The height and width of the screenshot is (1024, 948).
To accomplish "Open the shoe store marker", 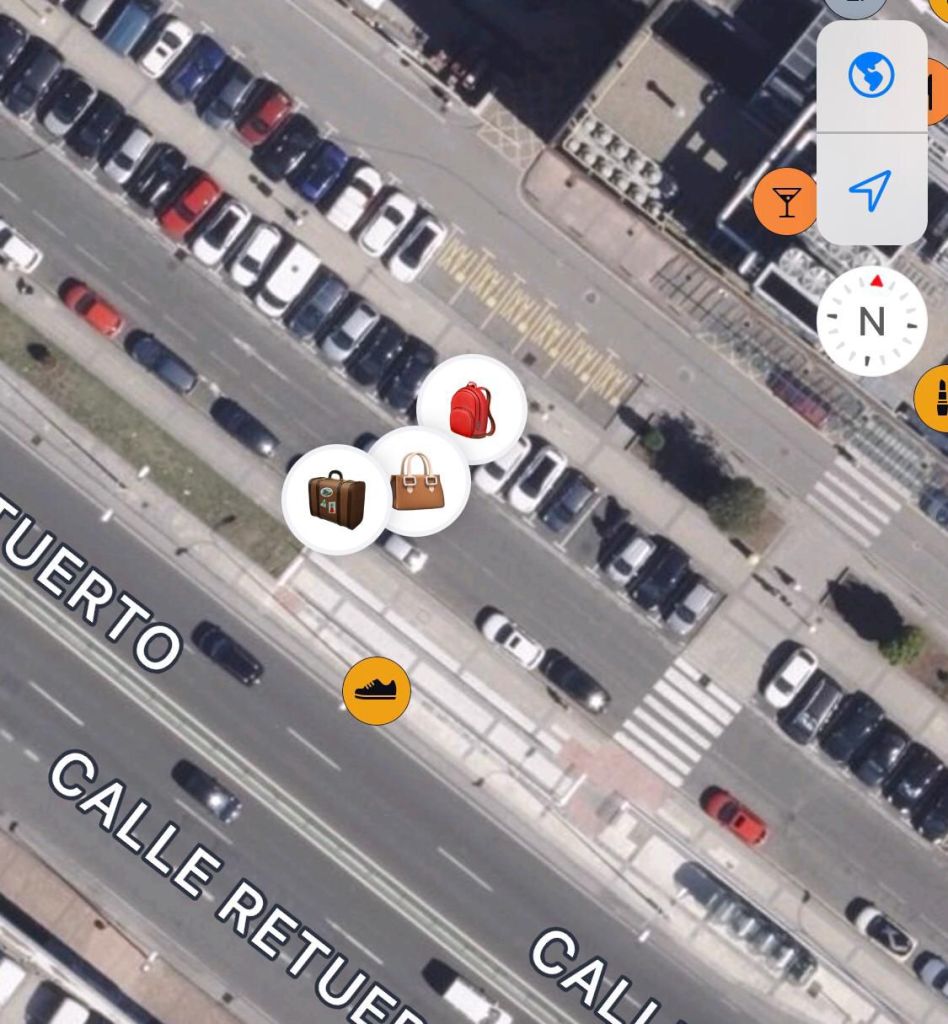I will (x=376, y=690).
